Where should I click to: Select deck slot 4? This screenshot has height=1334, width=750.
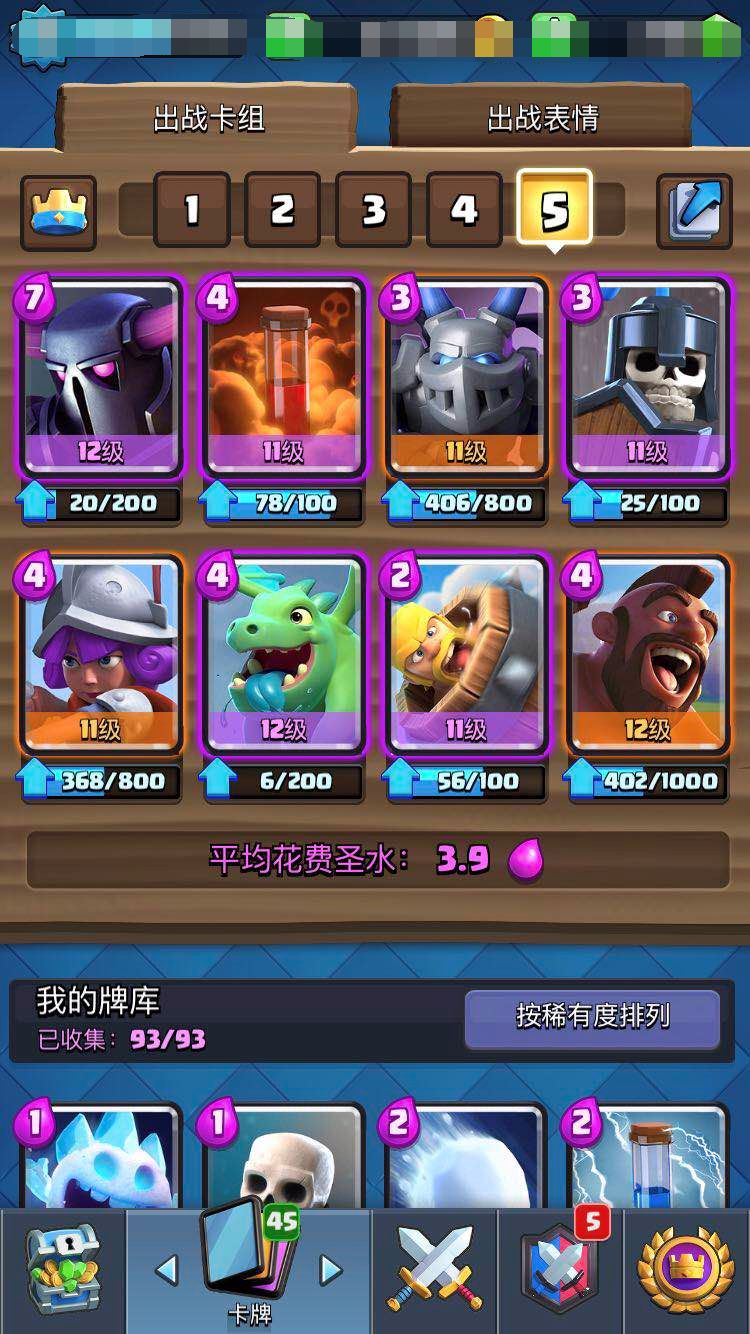click(464, 210)
